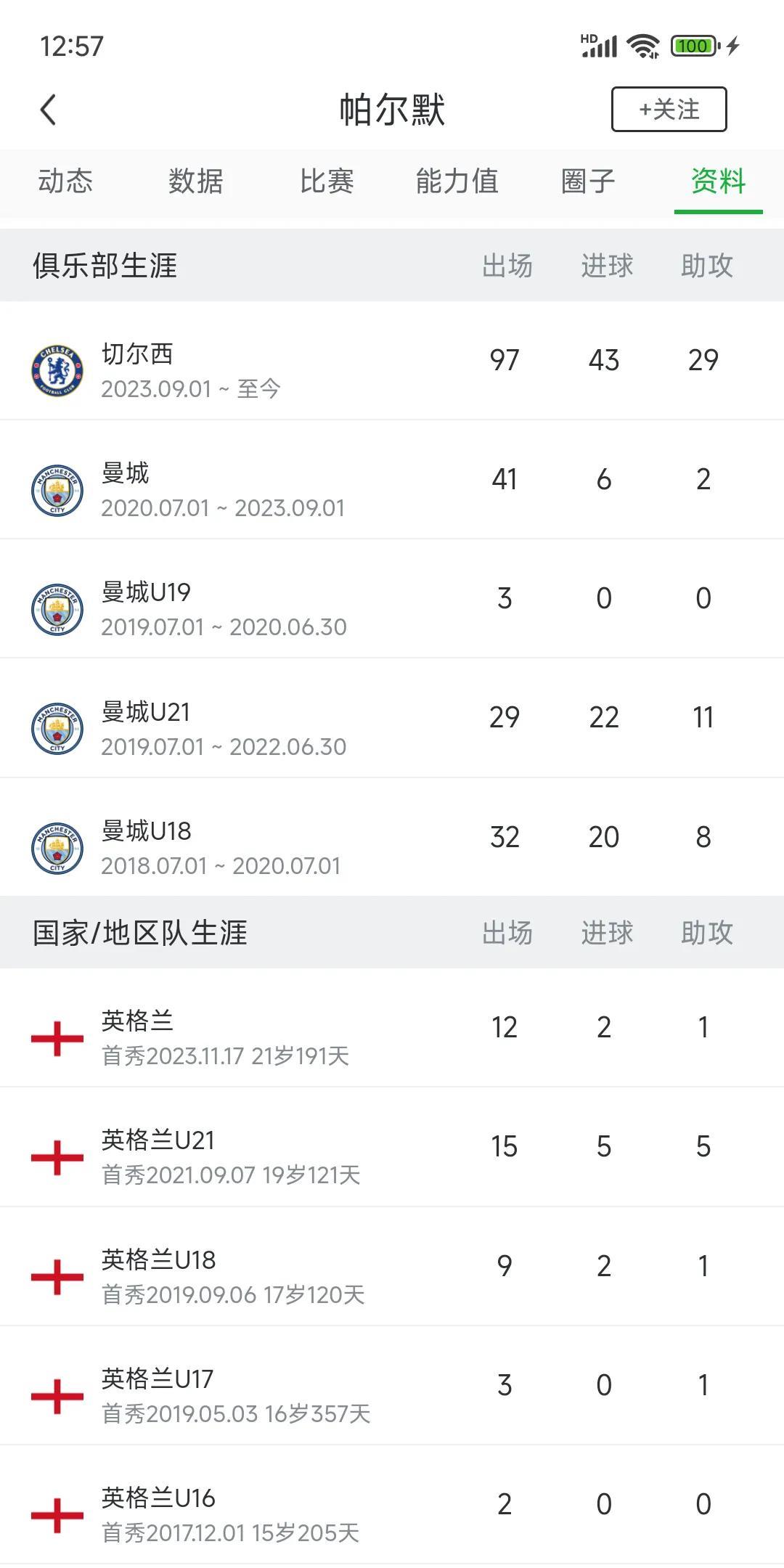This screenshot has width=784, height=1568.
Task: Tap the 曼城U21 career row
Action: point(392,718)
